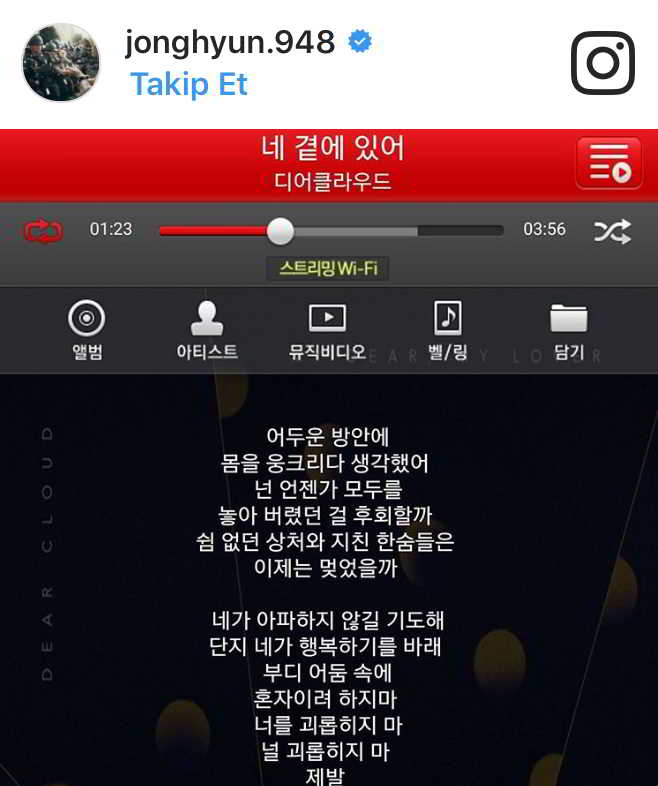Open post in Instagram via logo icon
Viewport: 658px width, 786px height.
[602, 63]
